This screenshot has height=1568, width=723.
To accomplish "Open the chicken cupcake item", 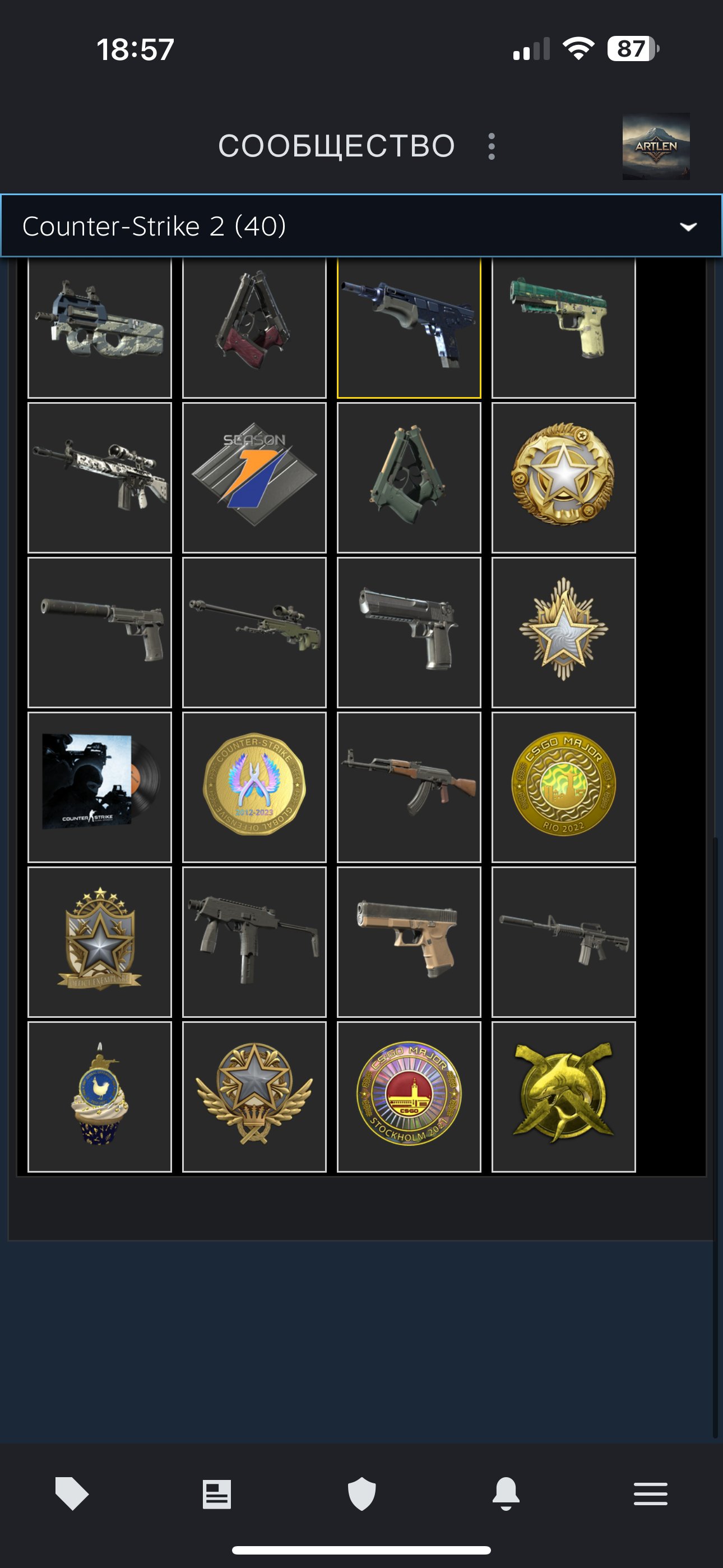I will coord(100,1096).
